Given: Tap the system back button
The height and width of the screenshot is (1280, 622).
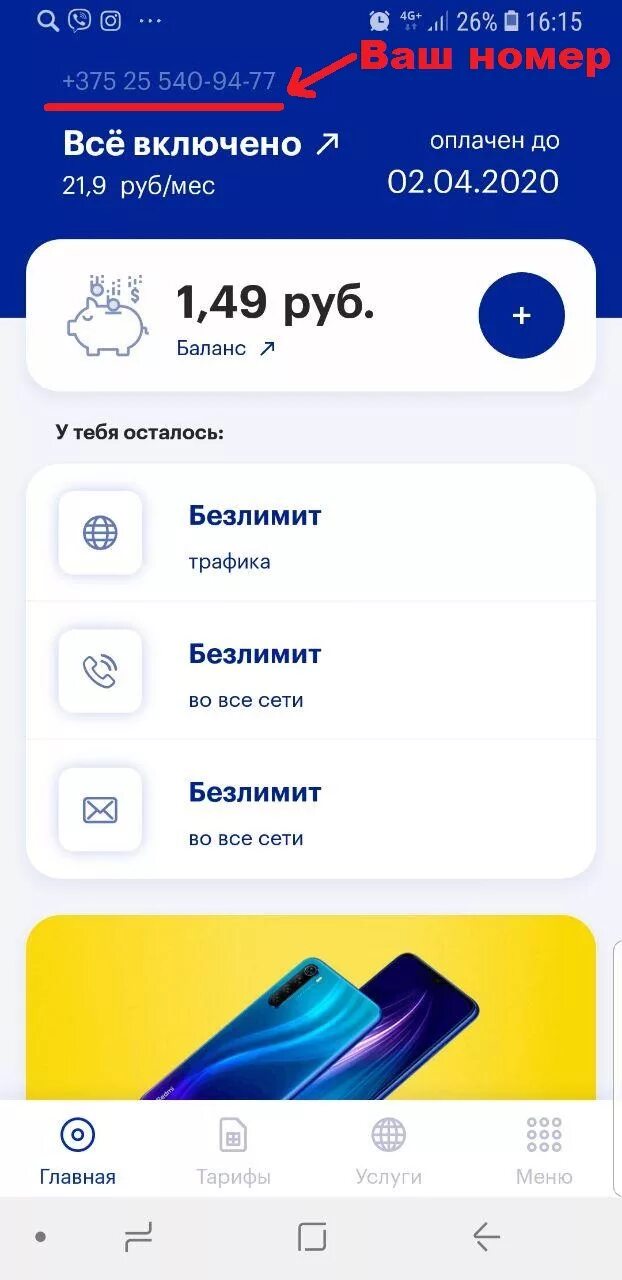Looking at the screenshot, I should (x=486, y=1238).
